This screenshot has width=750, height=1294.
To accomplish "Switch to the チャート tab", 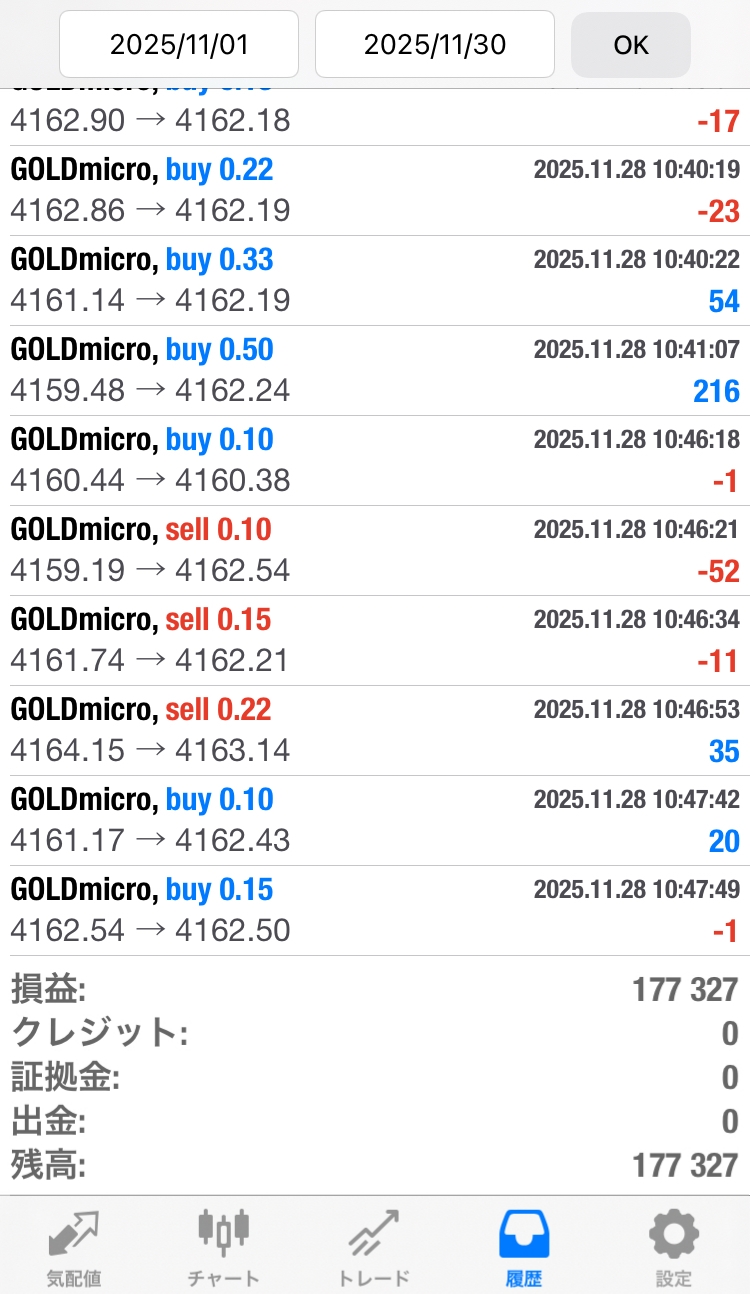I will 223,1246.
